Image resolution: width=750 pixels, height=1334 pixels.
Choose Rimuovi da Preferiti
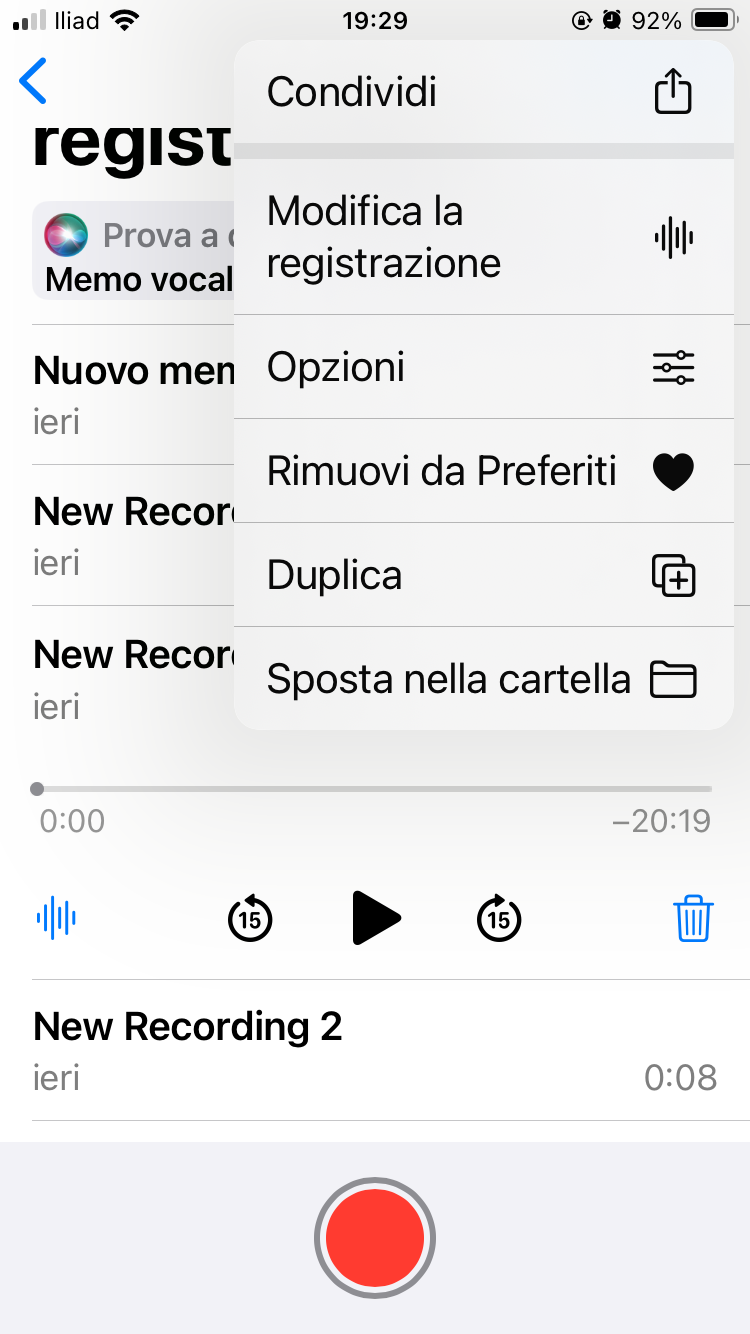pyautogui.click(x=480, y=471)
